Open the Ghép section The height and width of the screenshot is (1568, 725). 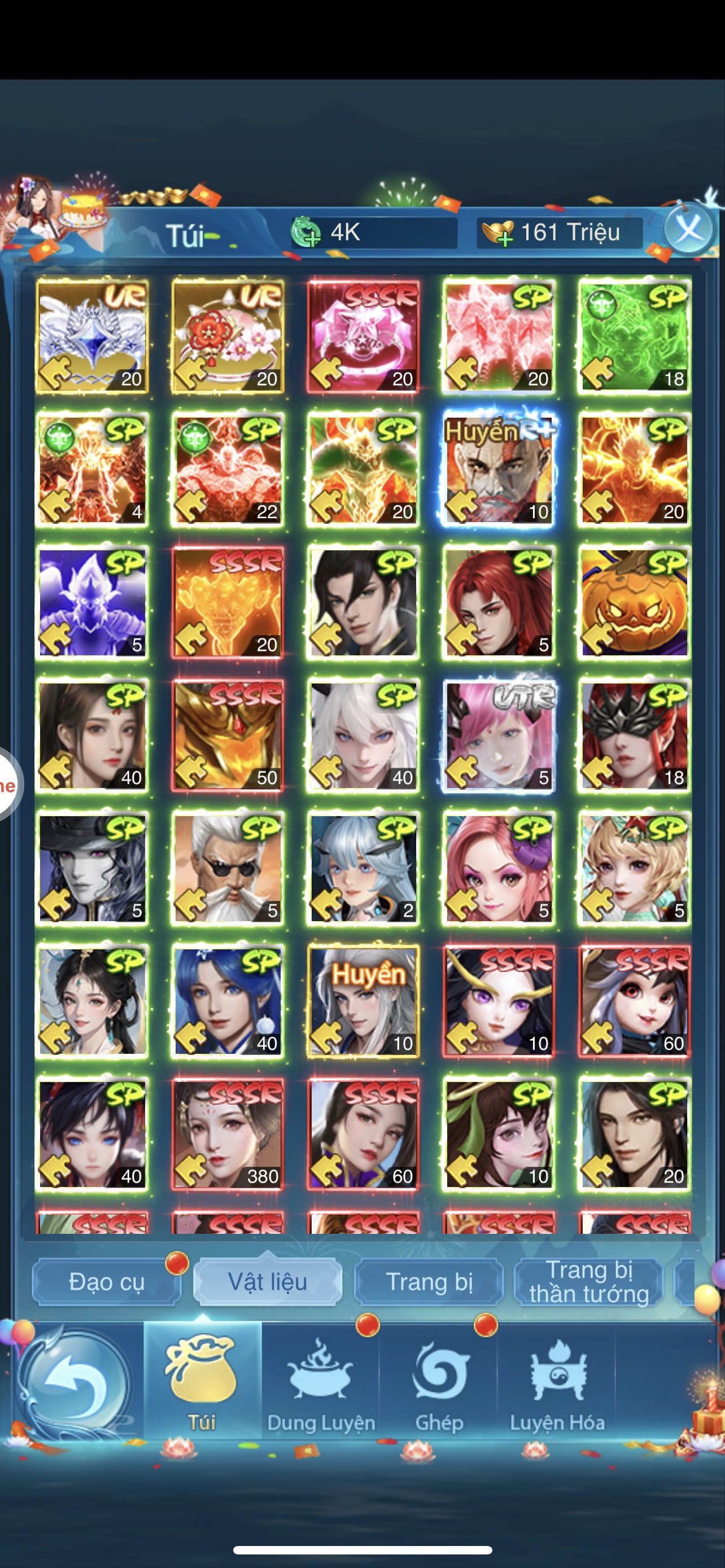tap(439, 1385)
